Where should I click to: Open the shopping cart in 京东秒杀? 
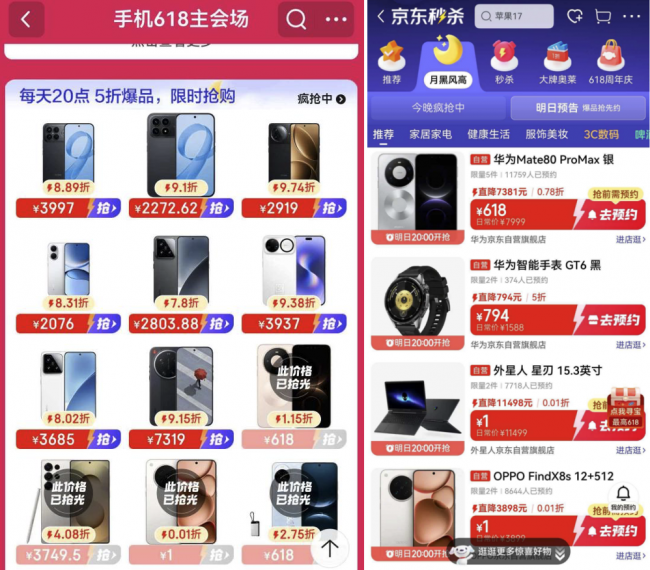603,16
